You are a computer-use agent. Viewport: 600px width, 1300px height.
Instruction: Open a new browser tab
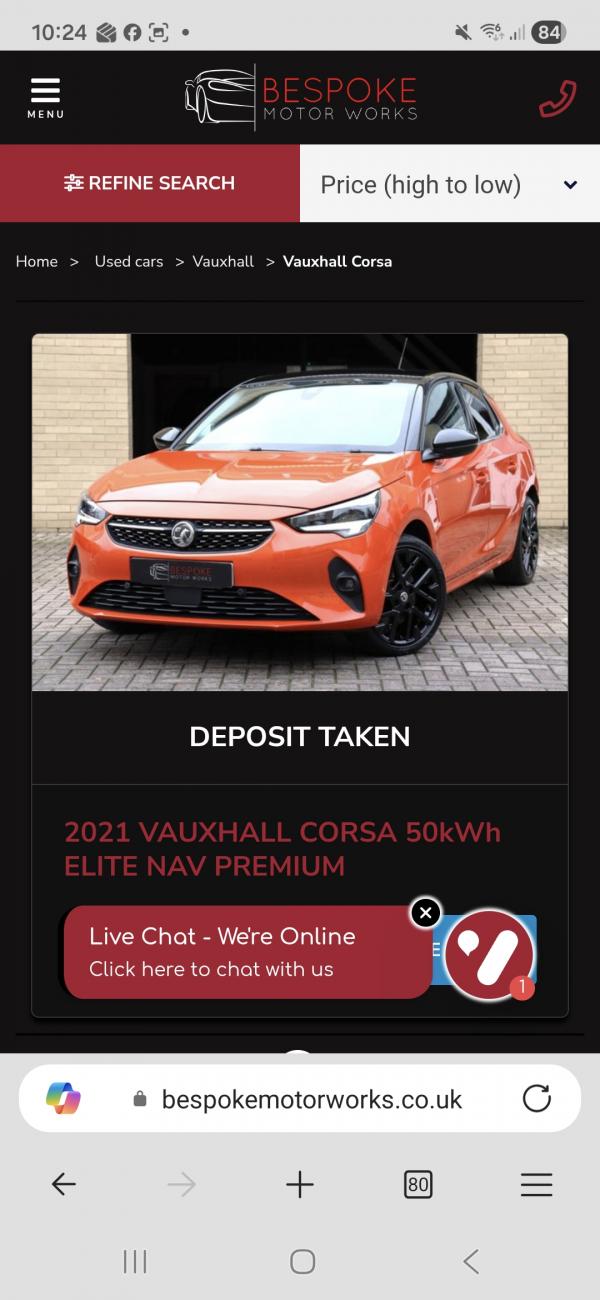pos(299,1185)
